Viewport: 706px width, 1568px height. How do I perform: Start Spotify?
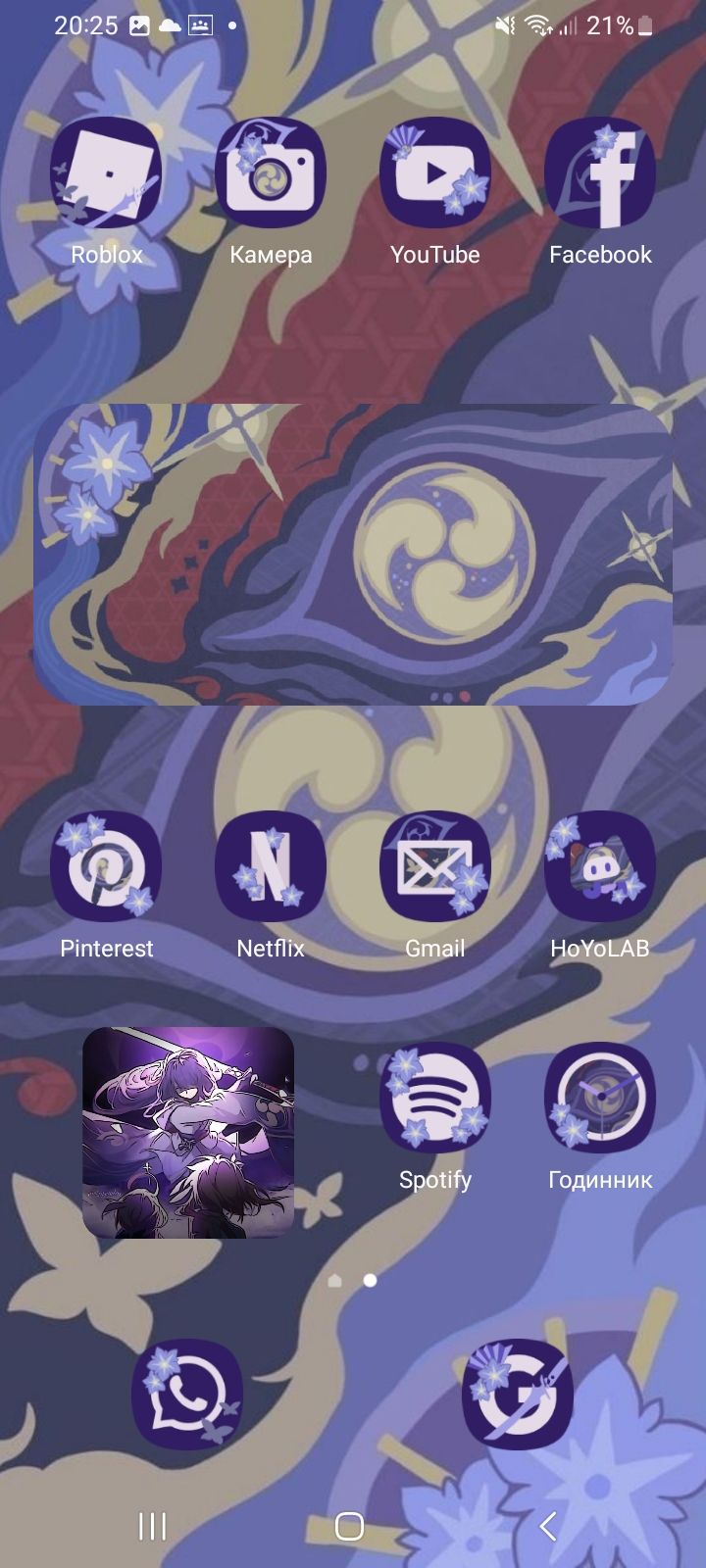click(x=435, y=1099)
